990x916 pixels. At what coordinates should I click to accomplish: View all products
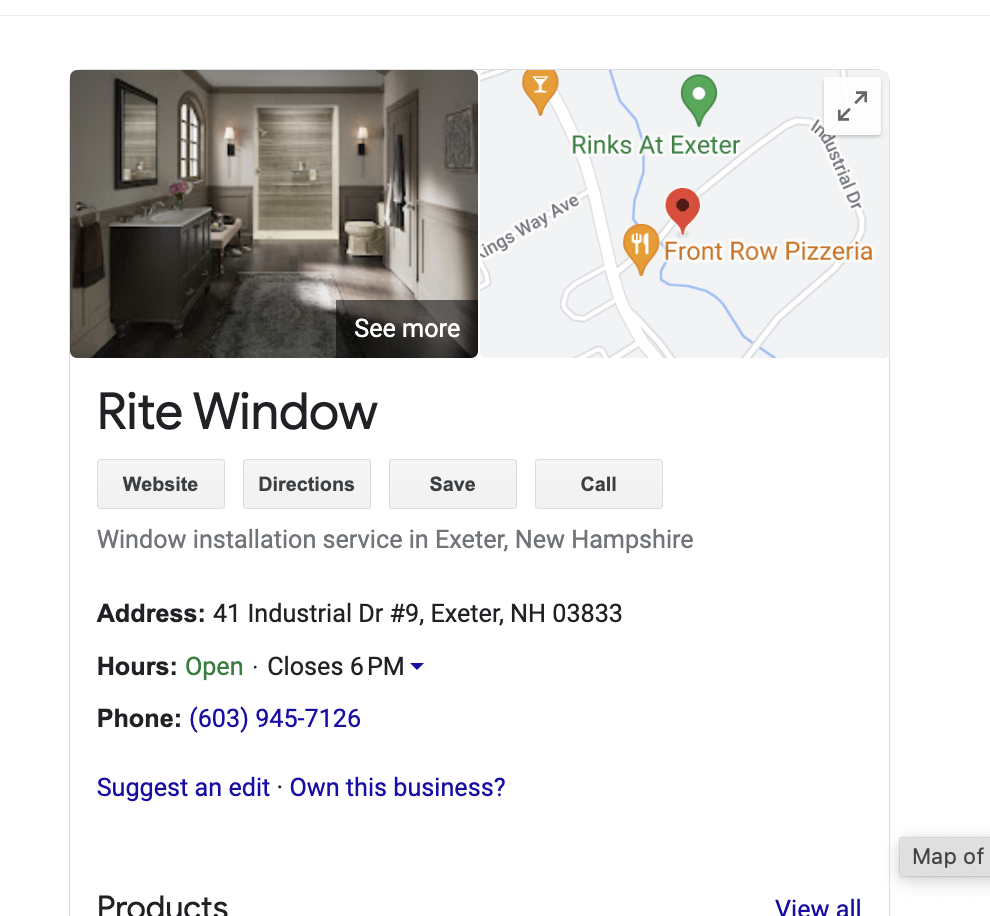[x=817, y=907]
